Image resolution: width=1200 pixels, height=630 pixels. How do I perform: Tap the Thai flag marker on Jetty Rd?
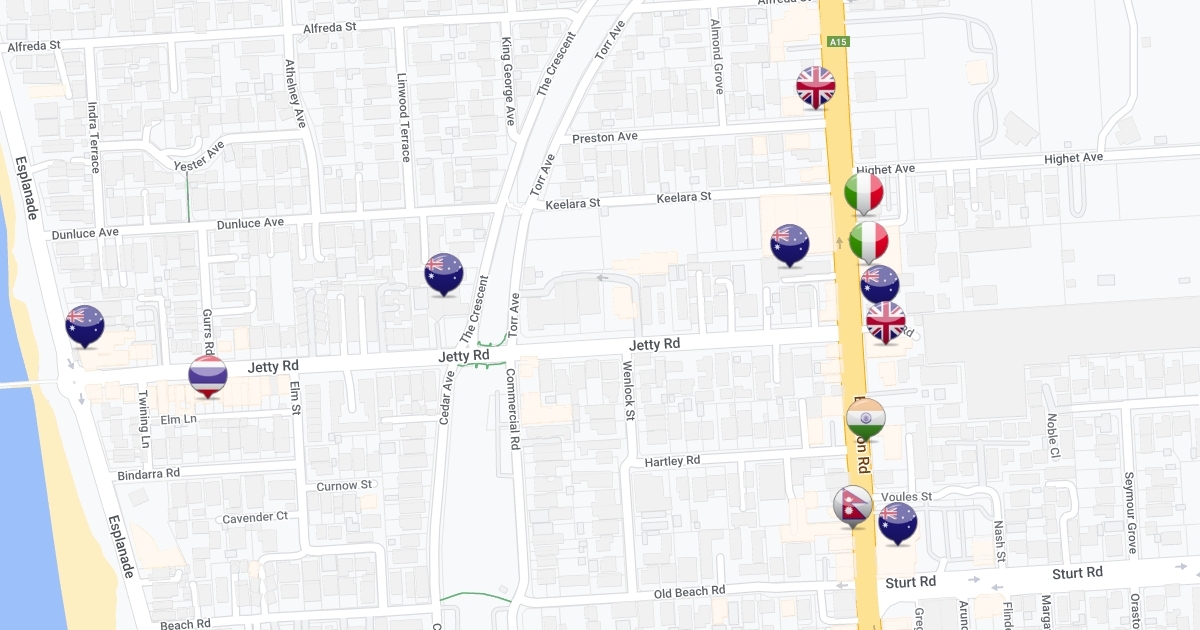click(208, 375)
